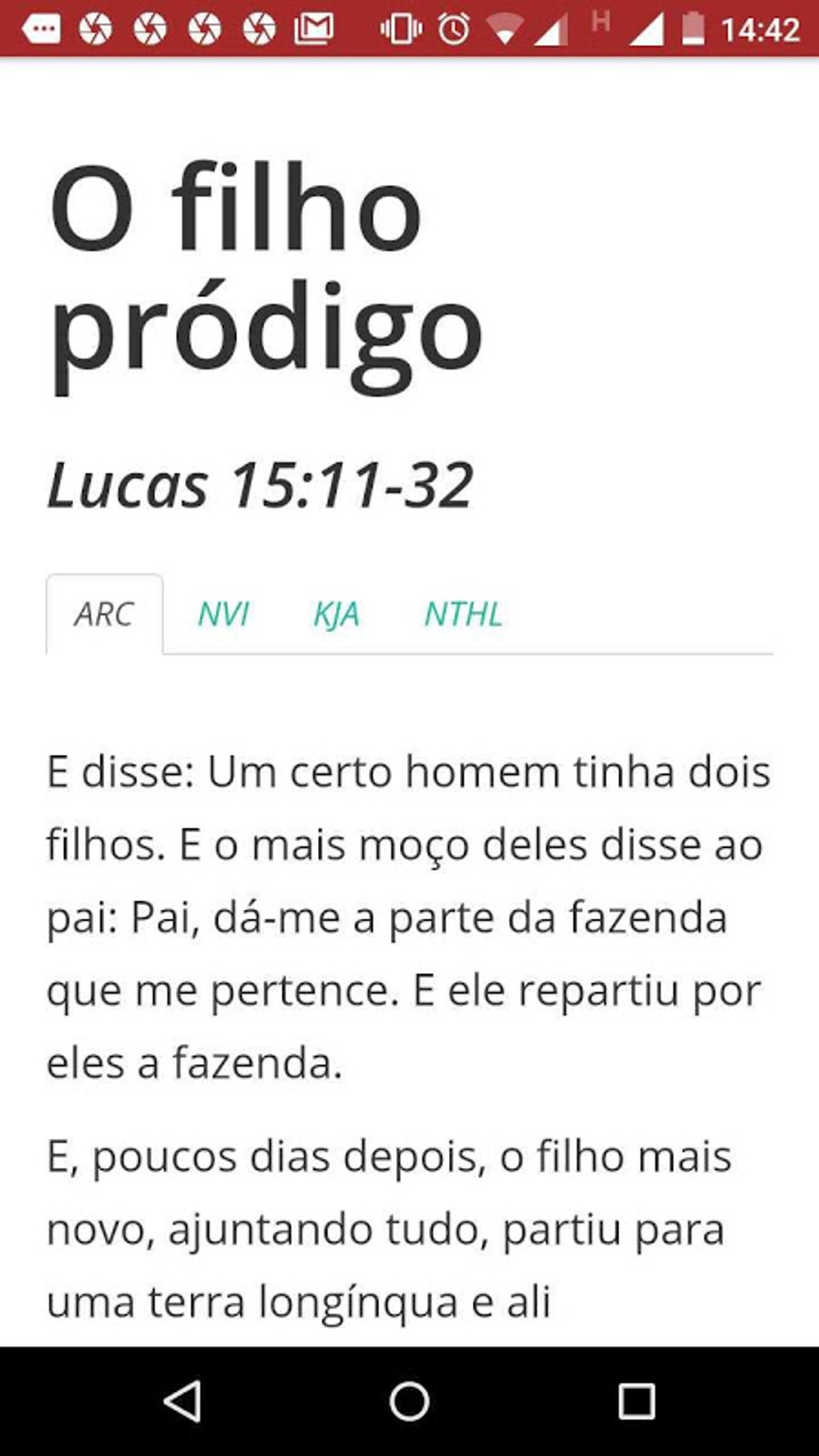Switch to the NVI translation tab

[x=222, y=614]
